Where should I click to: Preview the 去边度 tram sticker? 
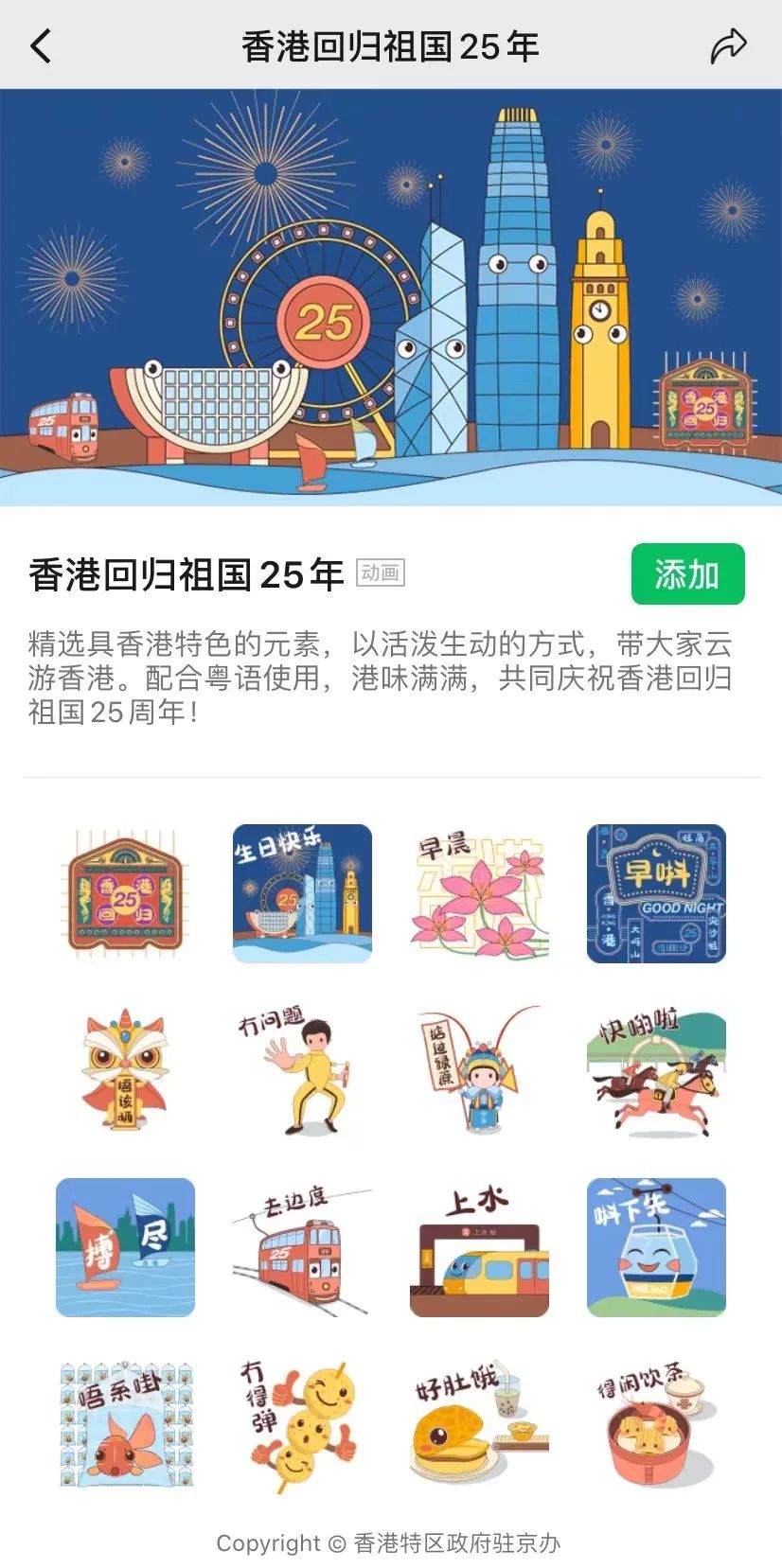point(303,1247)
